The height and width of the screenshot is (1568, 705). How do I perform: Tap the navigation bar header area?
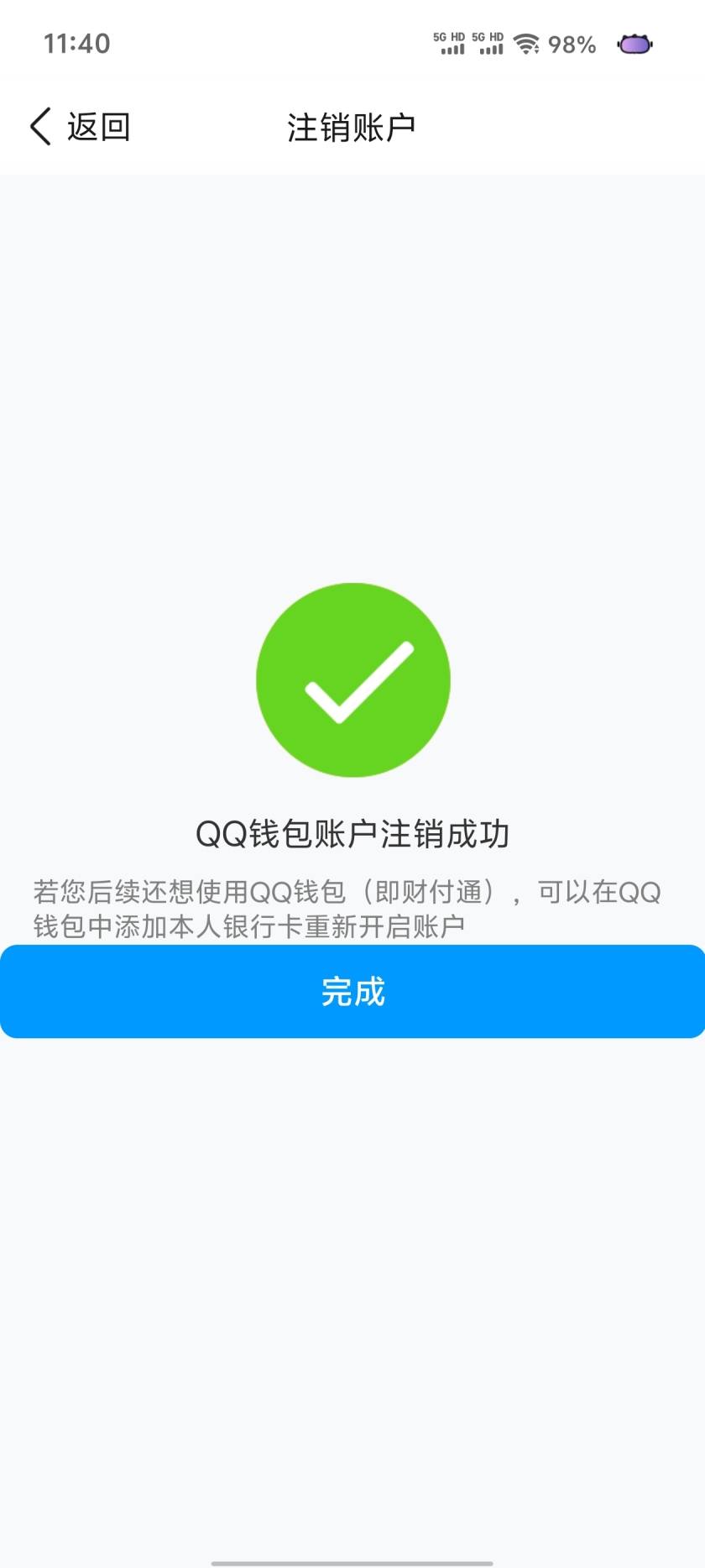pyautogui.click(x=352, y=125)
